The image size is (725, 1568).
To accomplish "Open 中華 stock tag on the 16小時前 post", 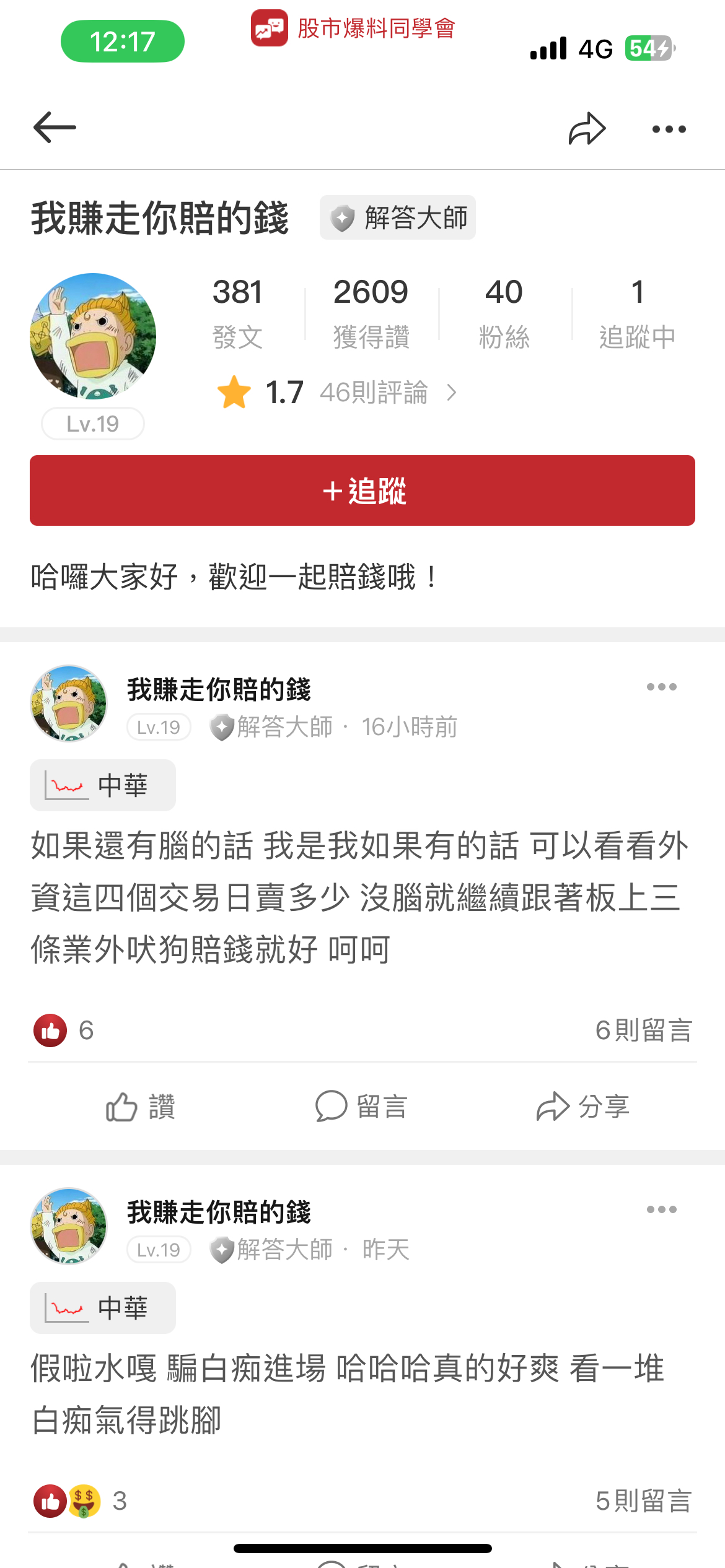I will 103,785.
